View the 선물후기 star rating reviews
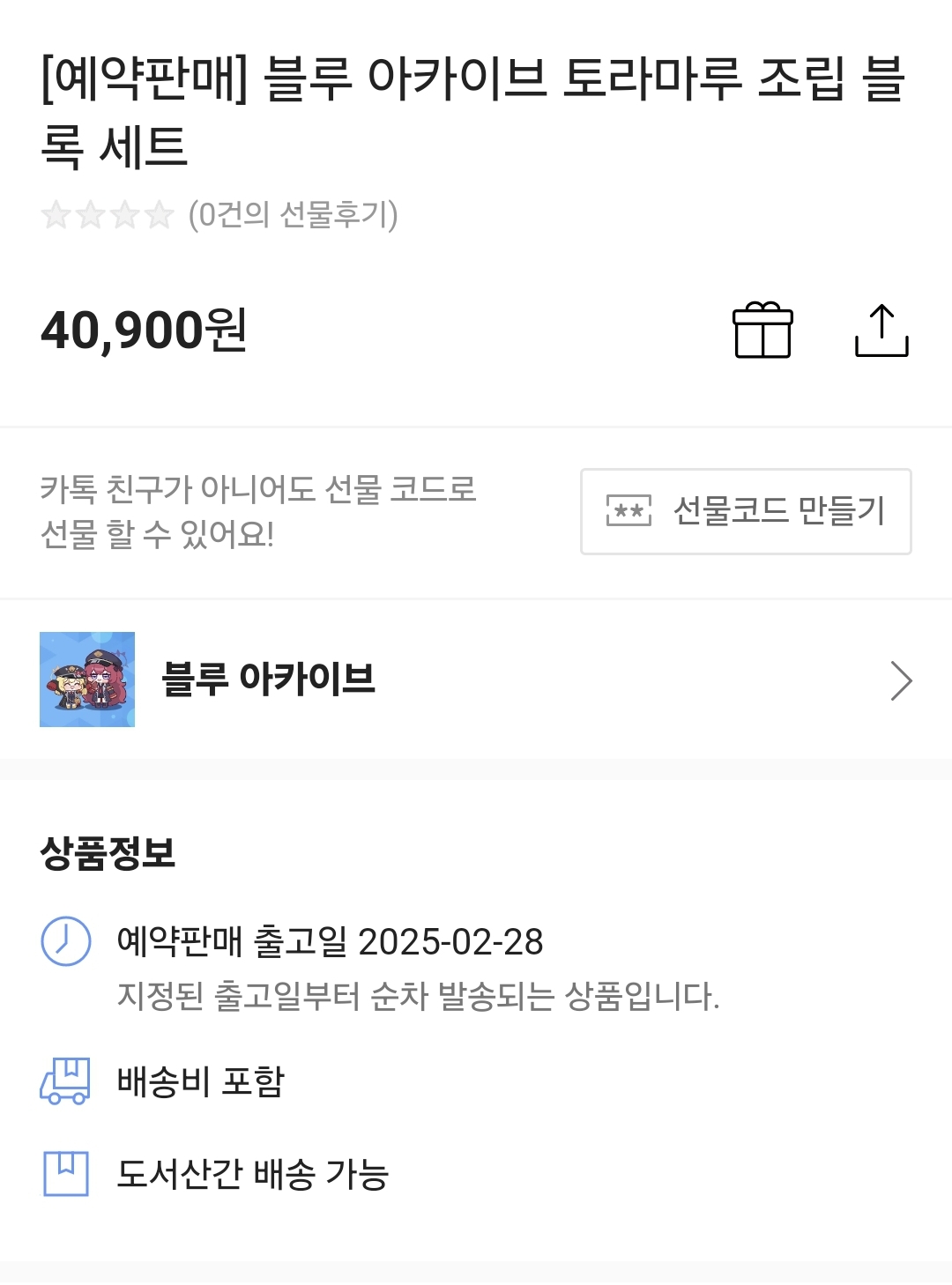The image size is (952, 1285). pyautogui.click(x=220, y=214)
